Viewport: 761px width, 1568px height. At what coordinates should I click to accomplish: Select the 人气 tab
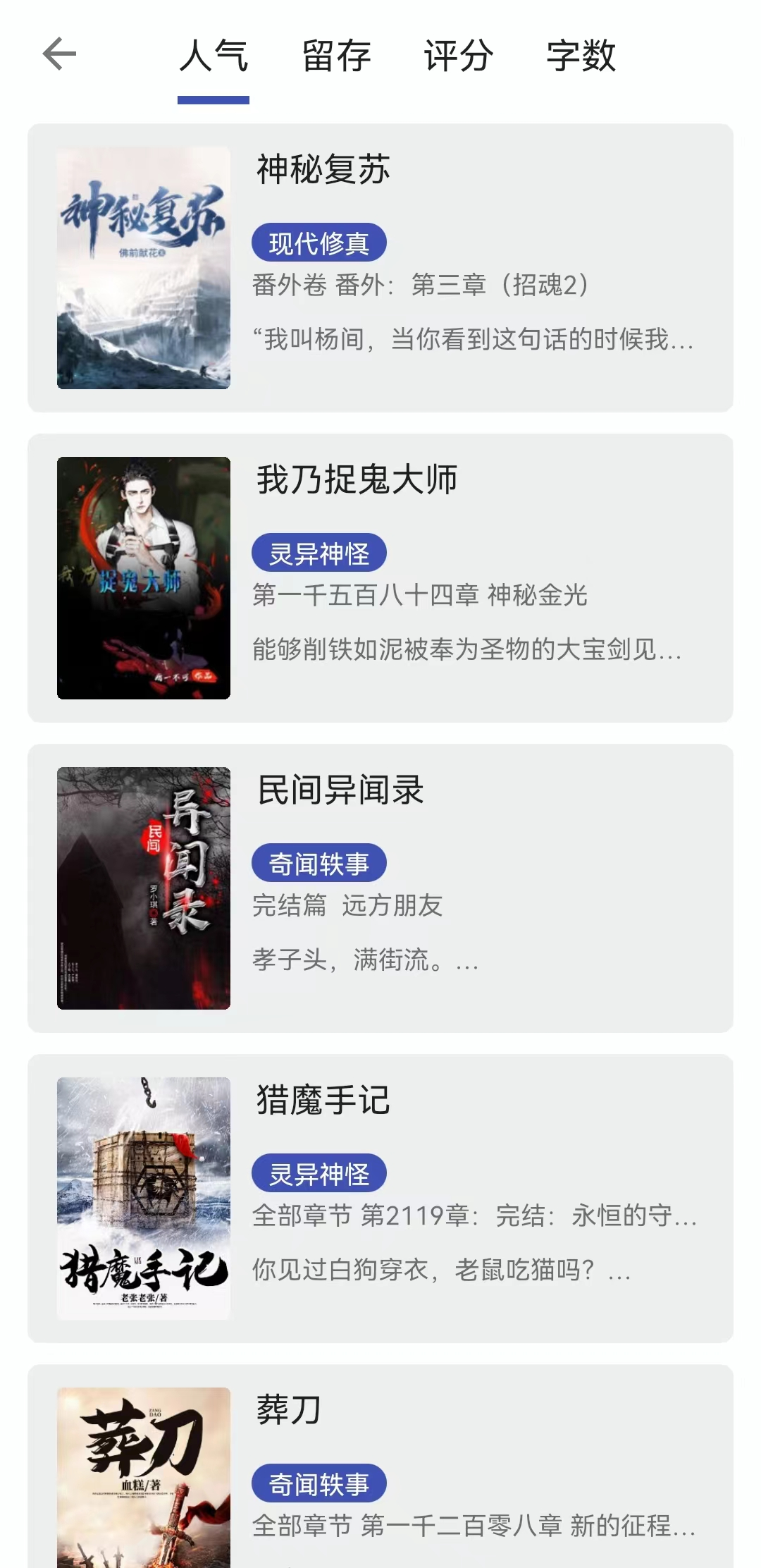214,56
